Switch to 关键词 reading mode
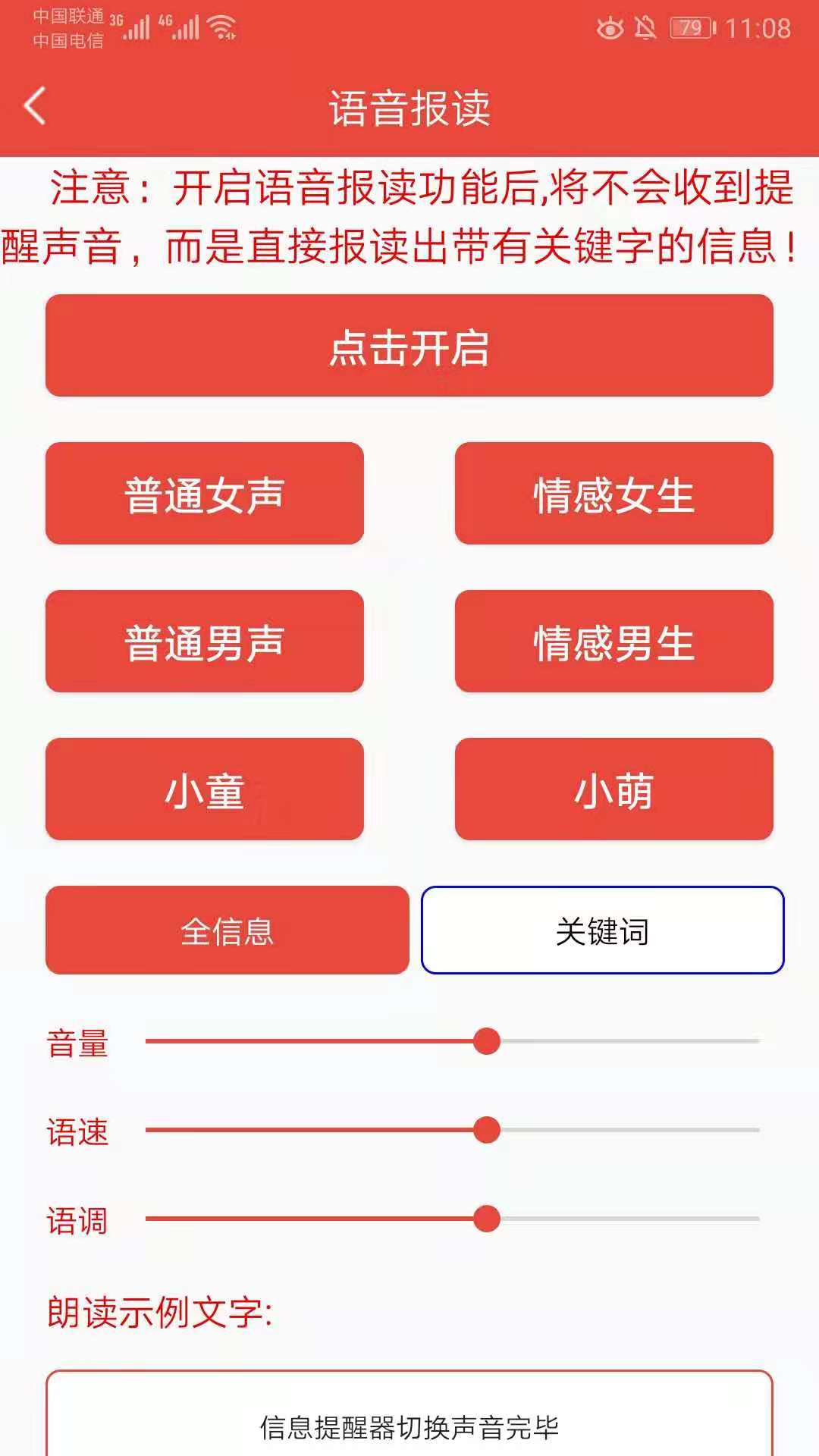This screenshot has width=819, height=1456. pyautogui.click(x=602, y=930)
